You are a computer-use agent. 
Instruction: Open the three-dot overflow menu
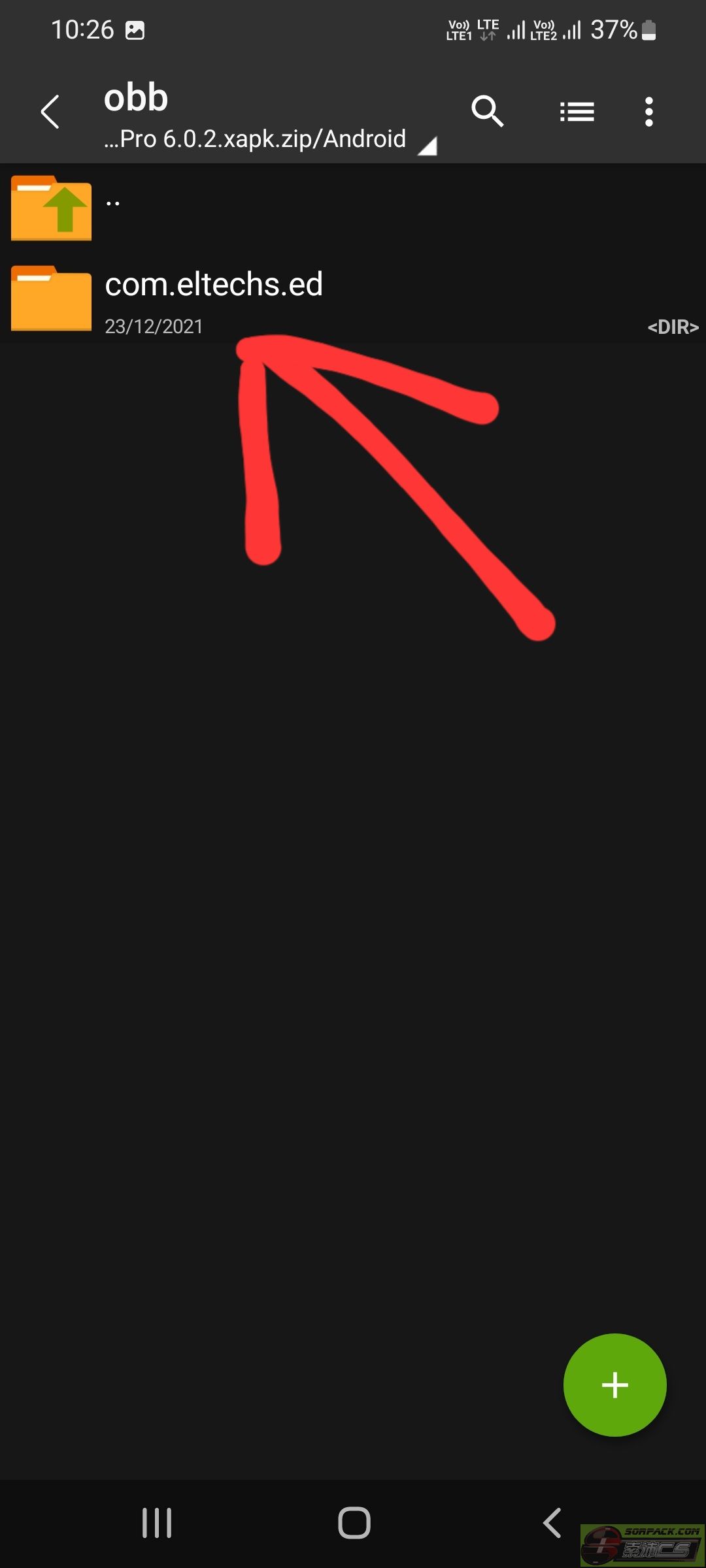[648, 112]
